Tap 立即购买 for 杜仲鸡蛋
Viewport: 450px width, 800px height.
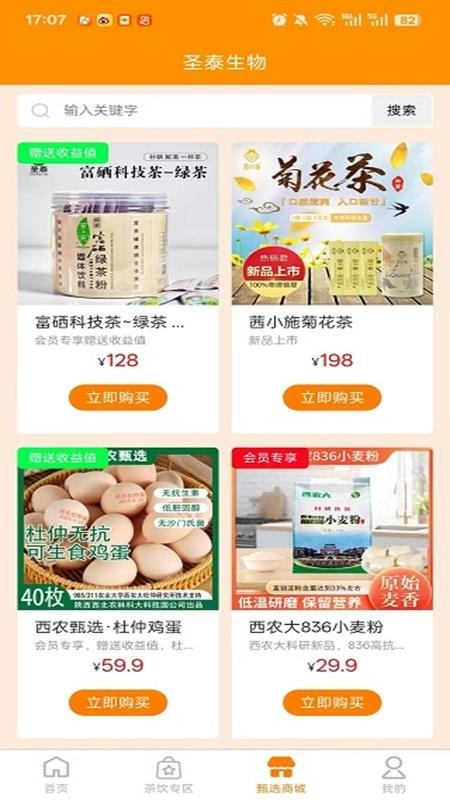point(118,703)
